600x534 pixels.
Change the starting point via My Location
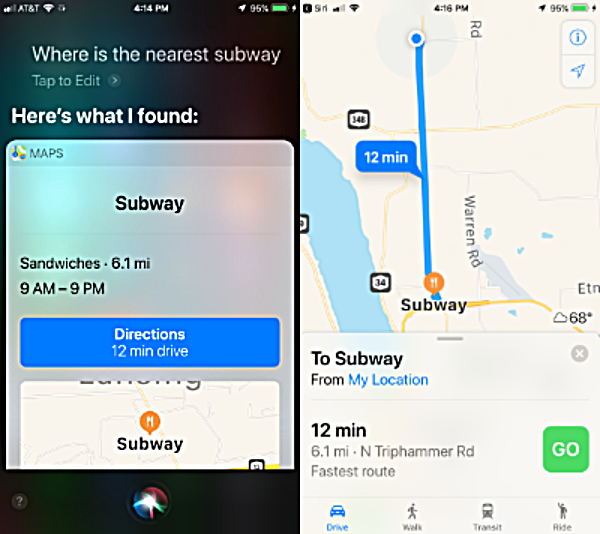(x=388, y=380)
